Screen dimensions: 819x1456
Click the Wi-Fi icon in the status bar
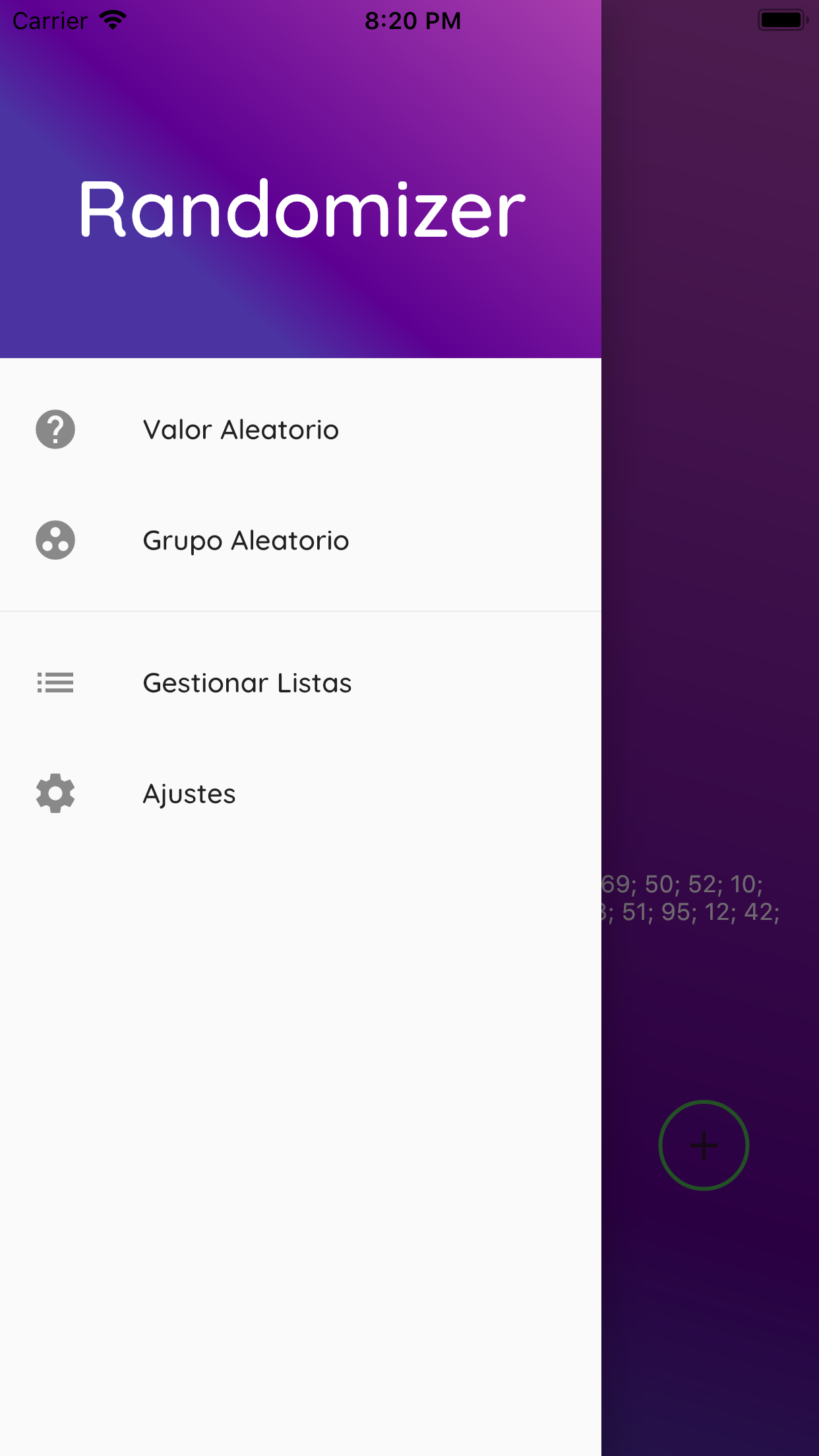111,20
